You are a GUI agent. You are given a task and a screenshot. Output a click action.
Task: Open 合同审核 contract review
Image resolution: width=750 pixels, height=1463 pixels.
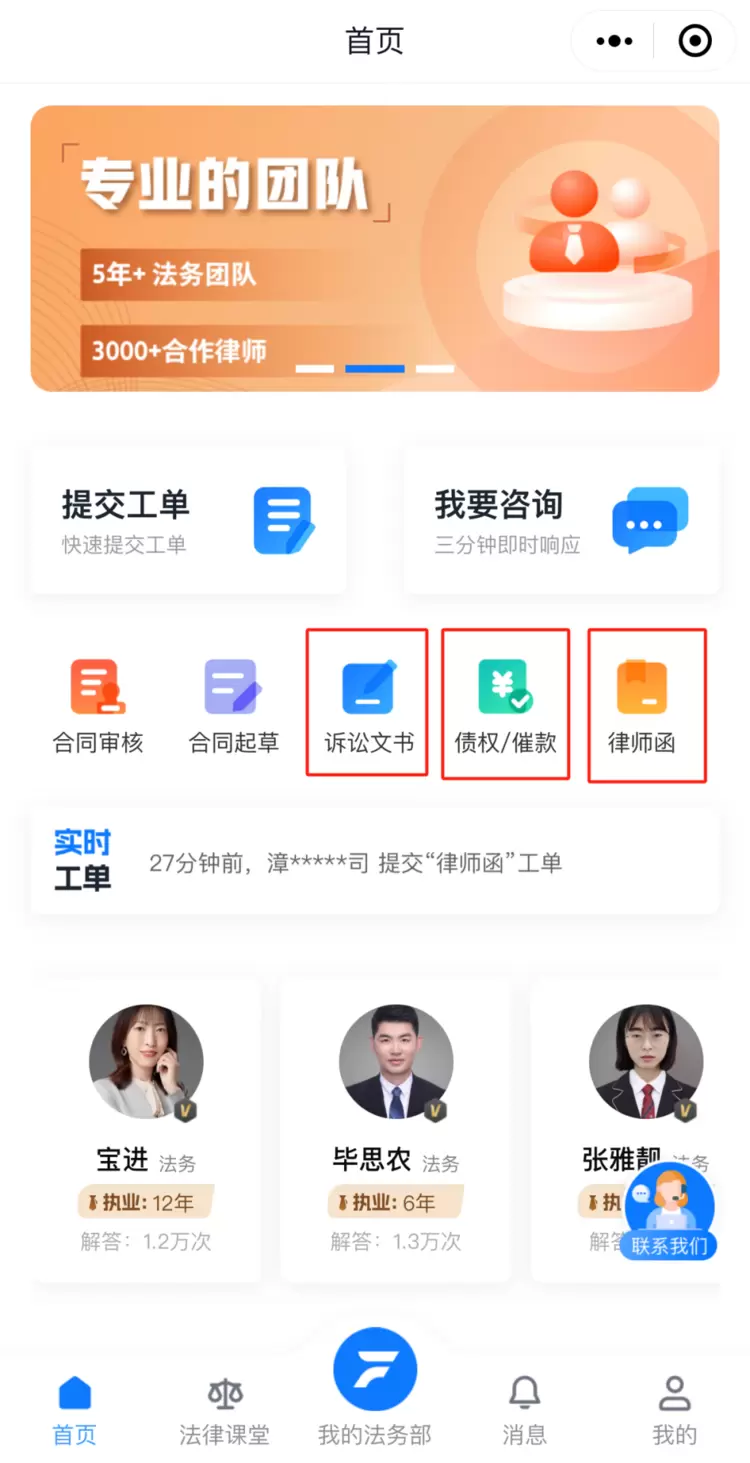[x=98, y=706]
